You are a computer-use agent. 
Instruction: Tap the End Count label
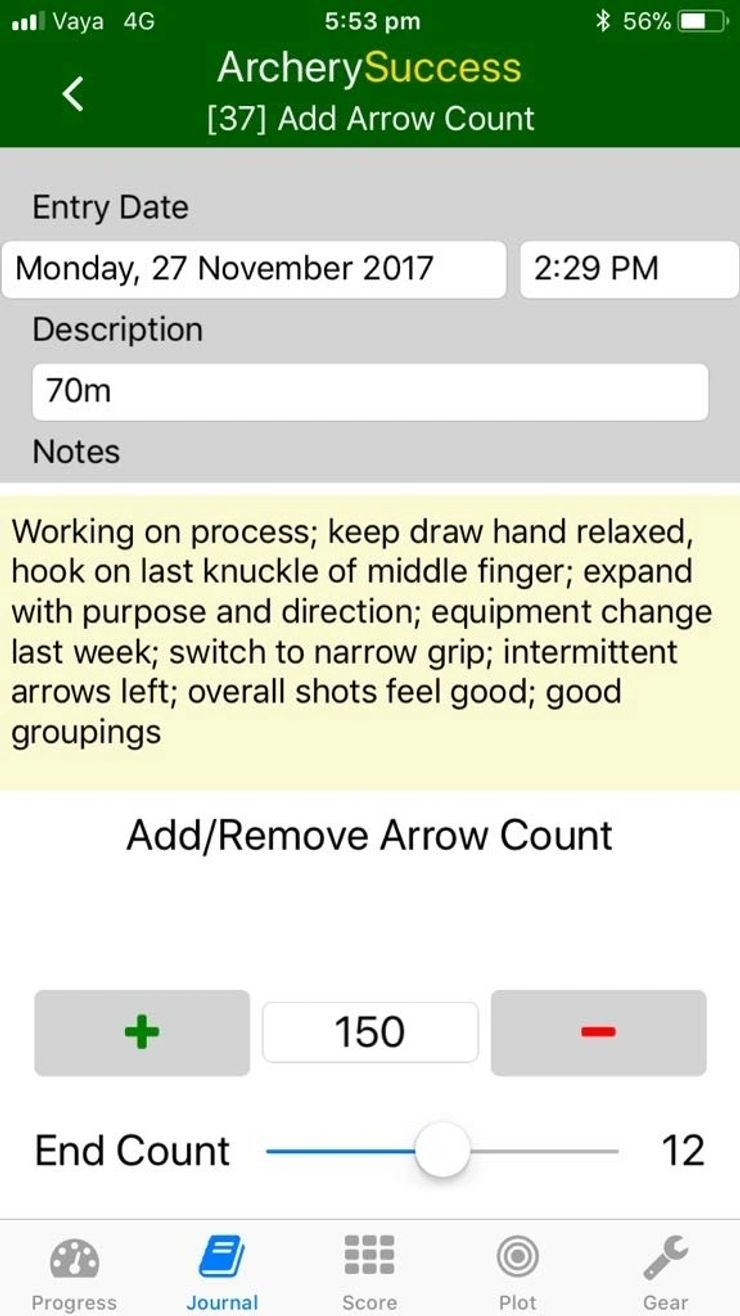pyautogui.click(x=131, y=1150)
